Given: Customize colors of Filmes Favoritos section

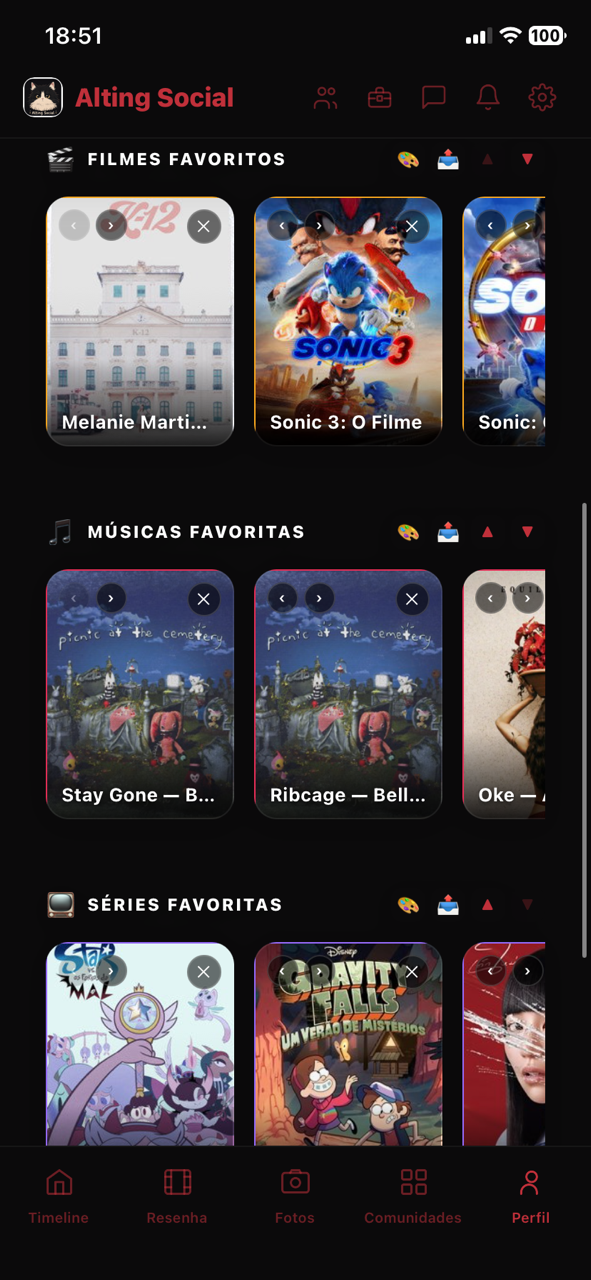Looking at the screenshot, I should tap(408, 160).
